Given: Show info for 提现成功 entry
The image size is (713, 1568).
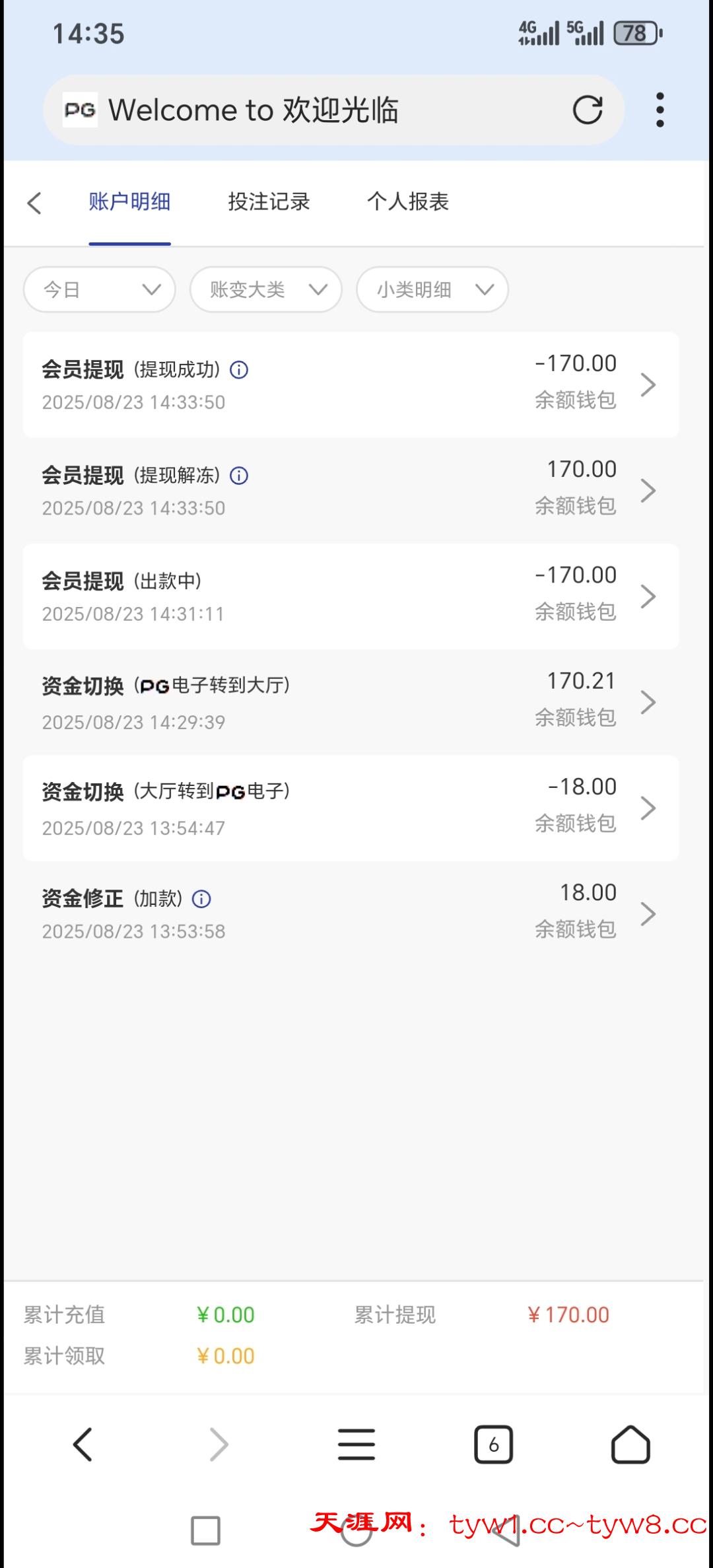Looking at the screenshot, I should [239, 370].
